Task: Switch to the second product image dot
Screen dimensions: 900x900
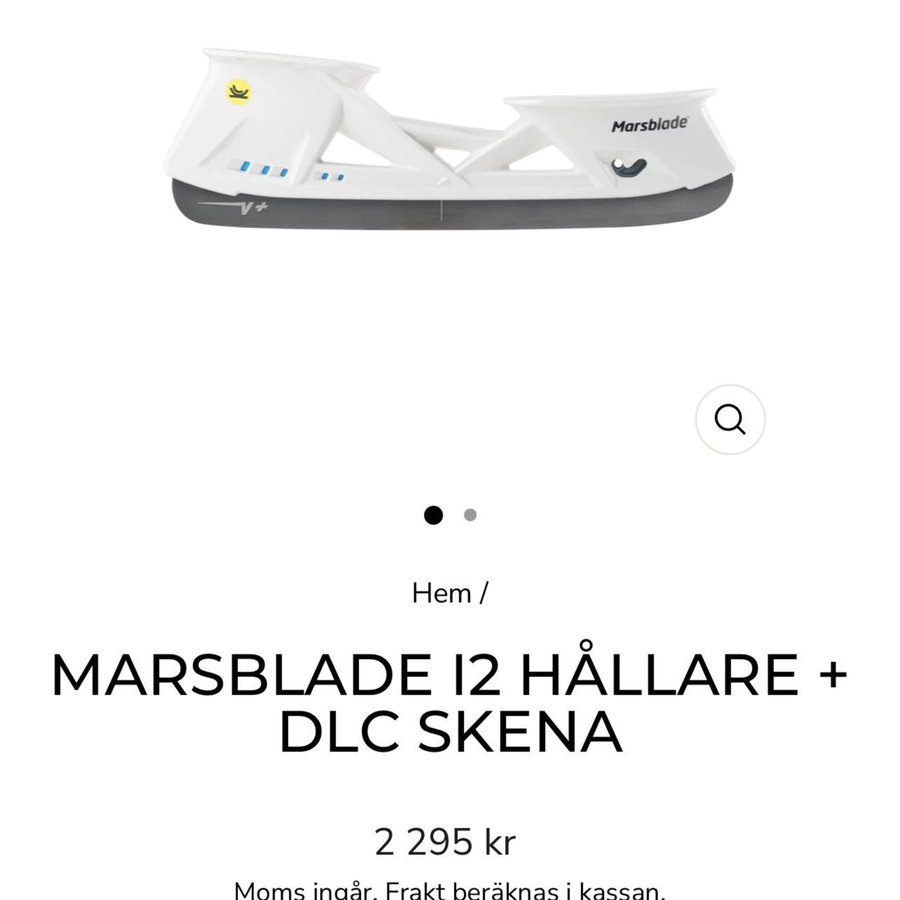Action: point(470,516)
